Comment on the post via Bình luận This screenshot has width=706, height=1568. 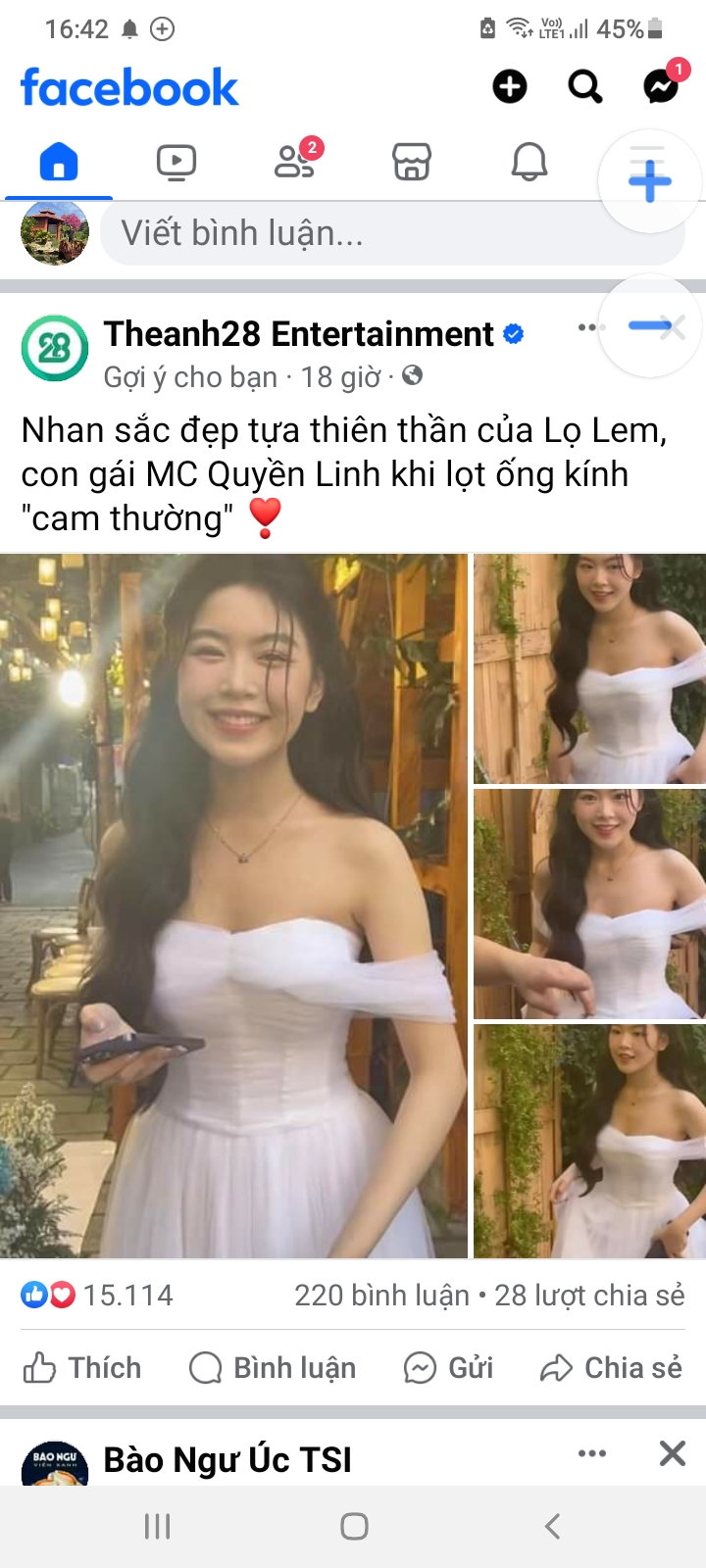(273, 1367)
